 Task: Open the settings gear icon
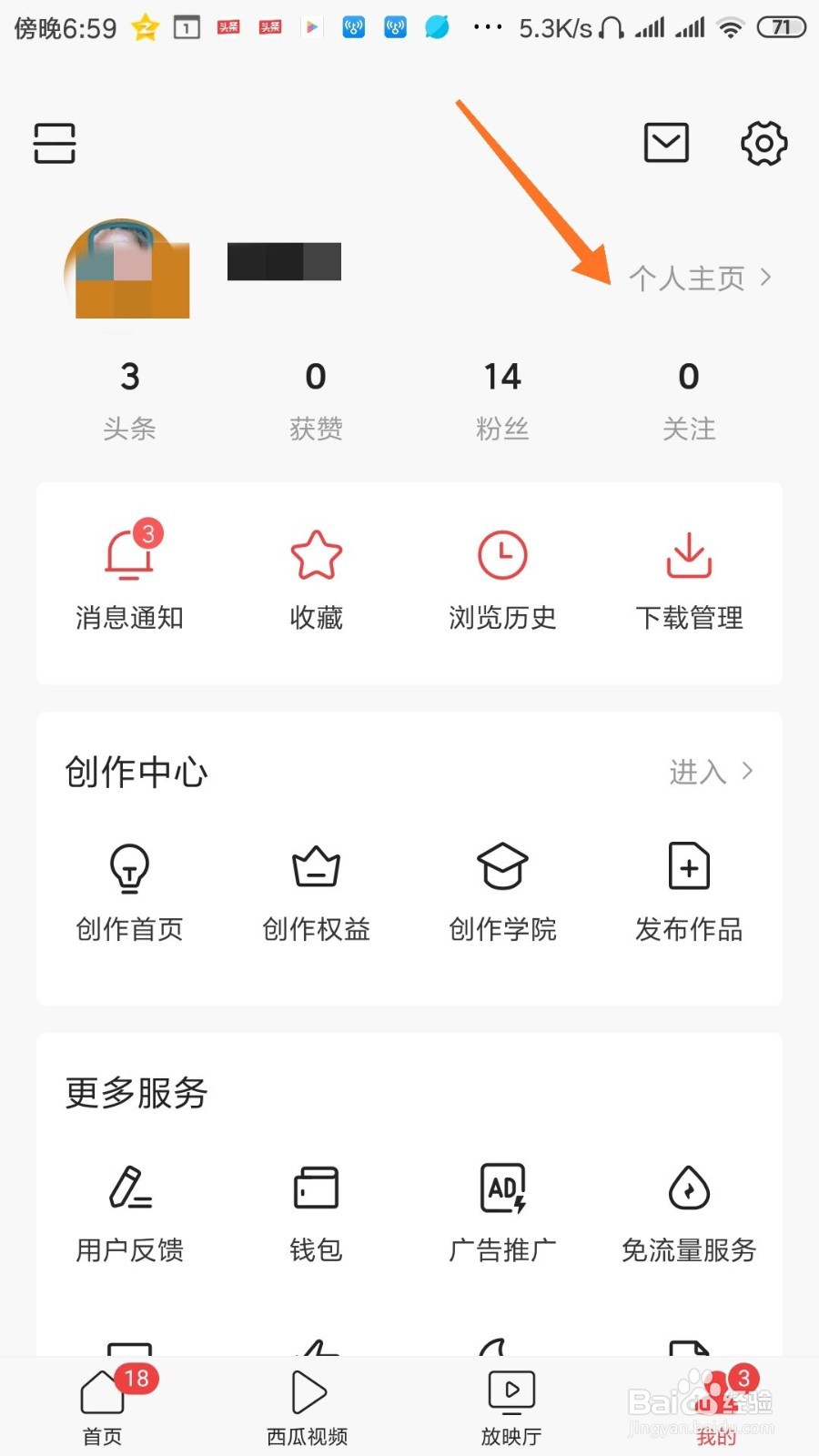pyautogui.click(x=764, y=143)
